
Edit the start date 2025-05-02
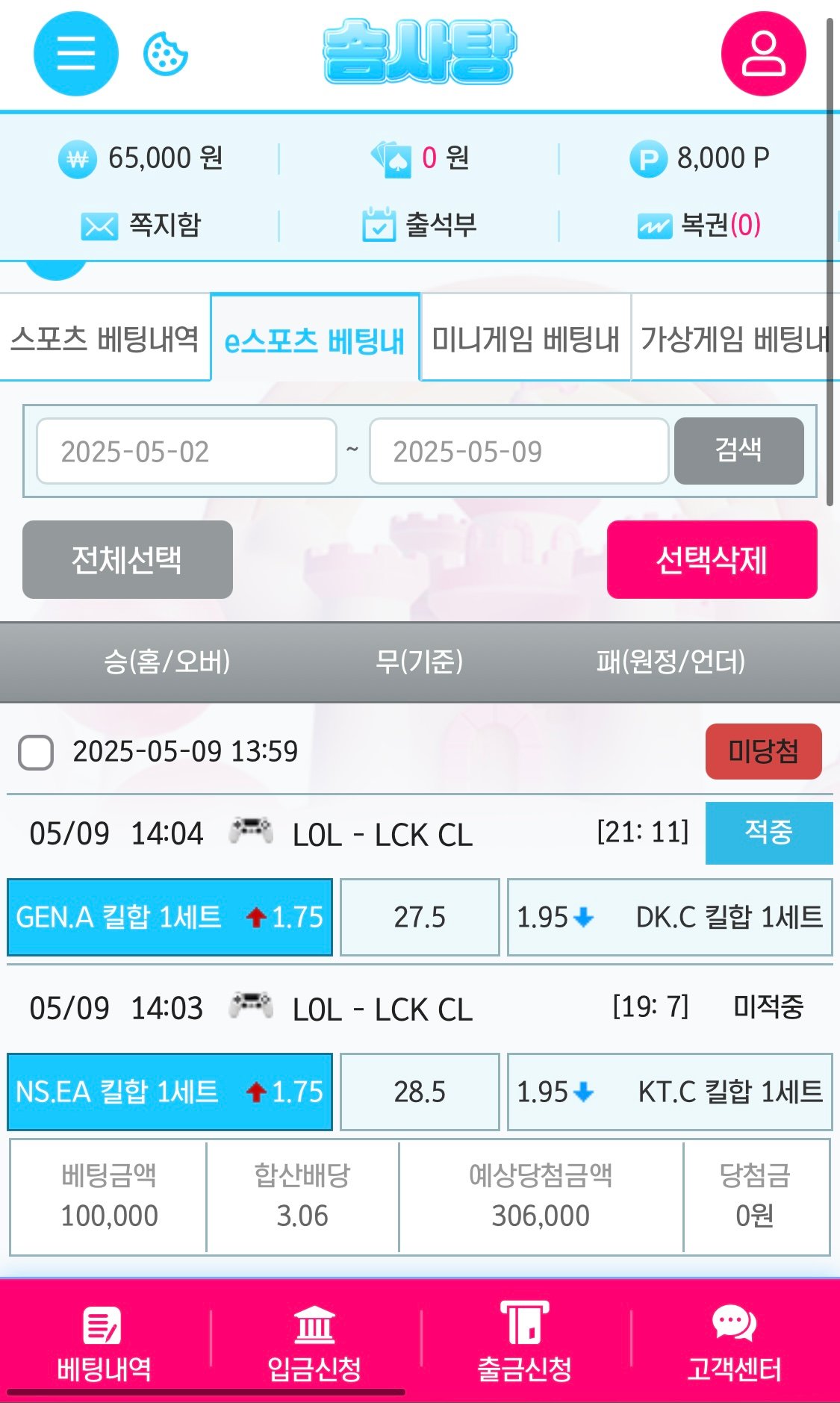tap(186, 452)
